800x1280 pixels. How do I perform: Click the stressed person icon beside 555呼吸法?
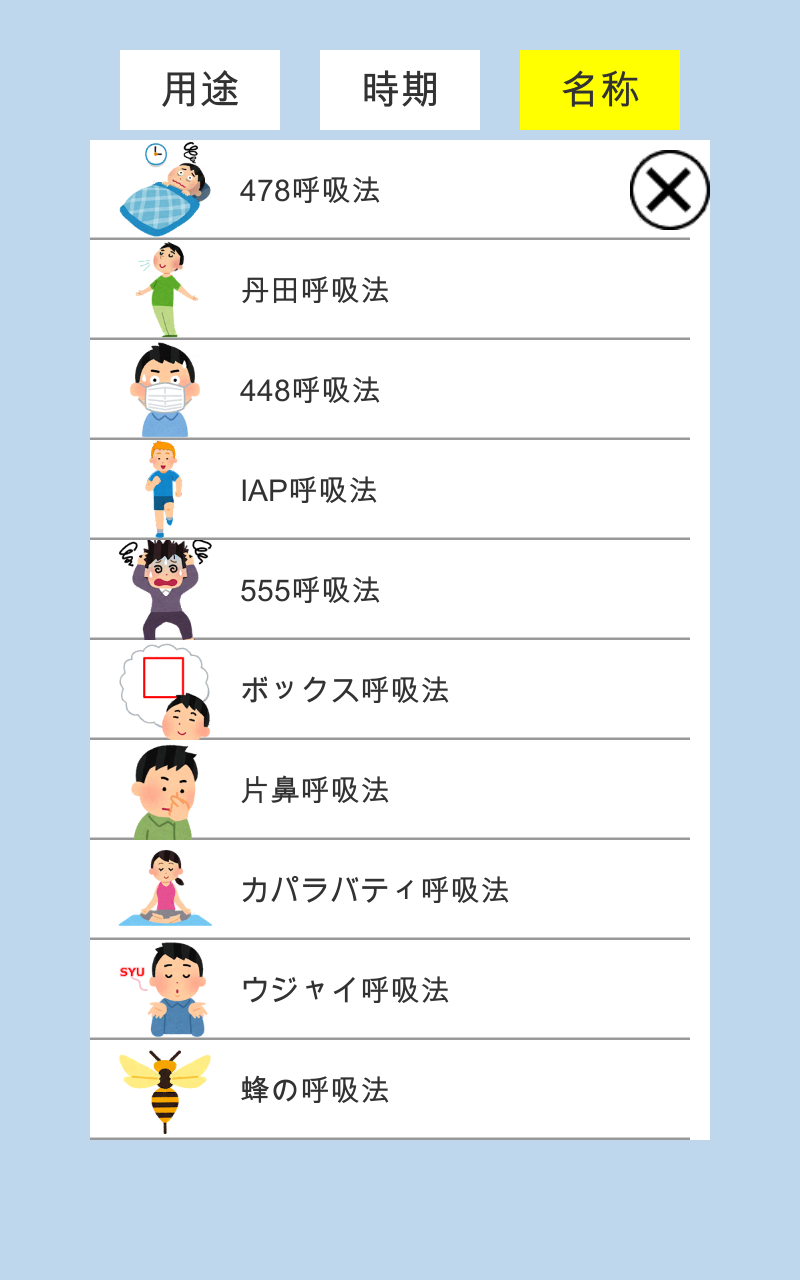163,587
